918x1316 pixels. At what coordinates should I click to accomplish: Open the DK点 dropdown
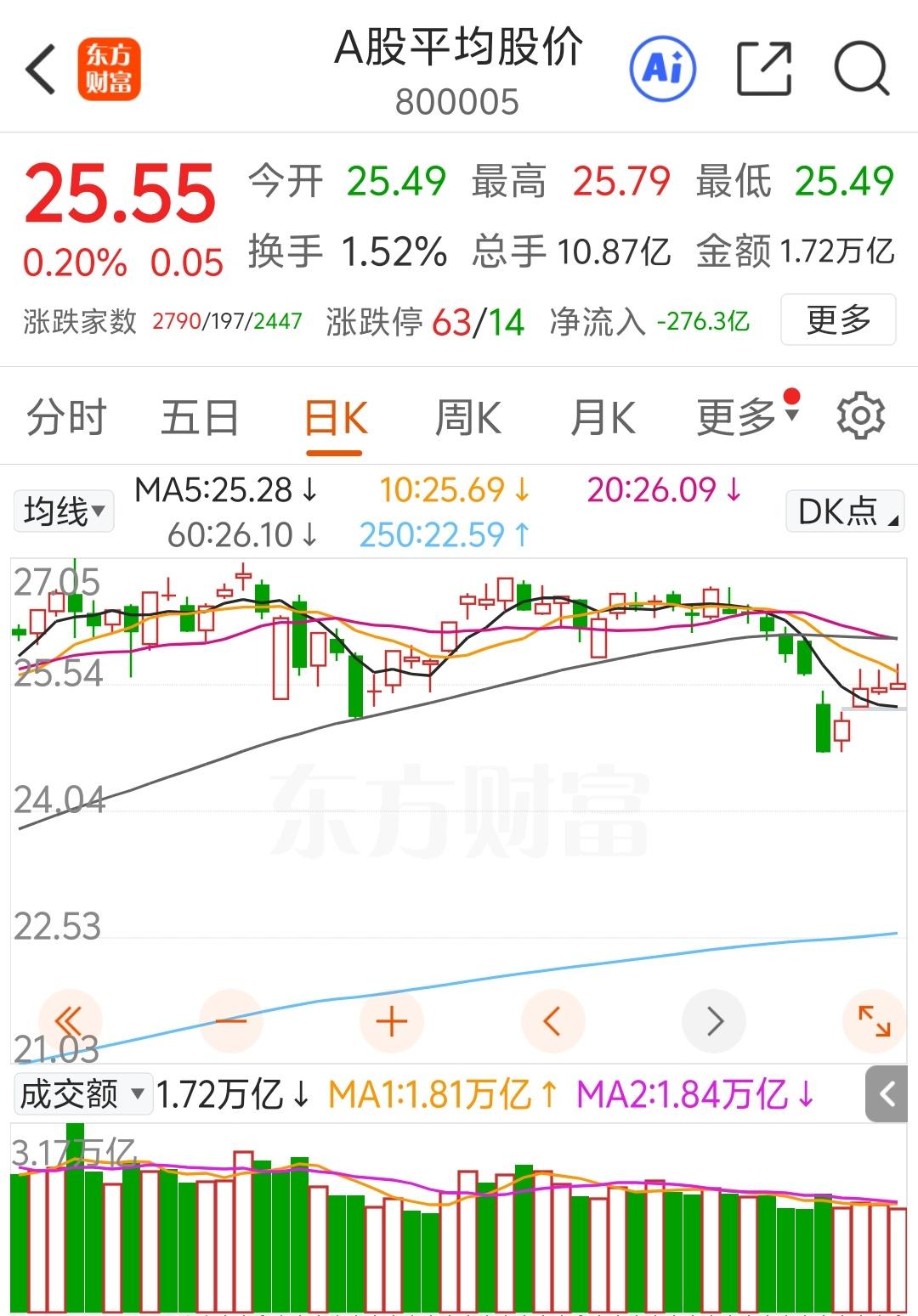pos(843,511)
